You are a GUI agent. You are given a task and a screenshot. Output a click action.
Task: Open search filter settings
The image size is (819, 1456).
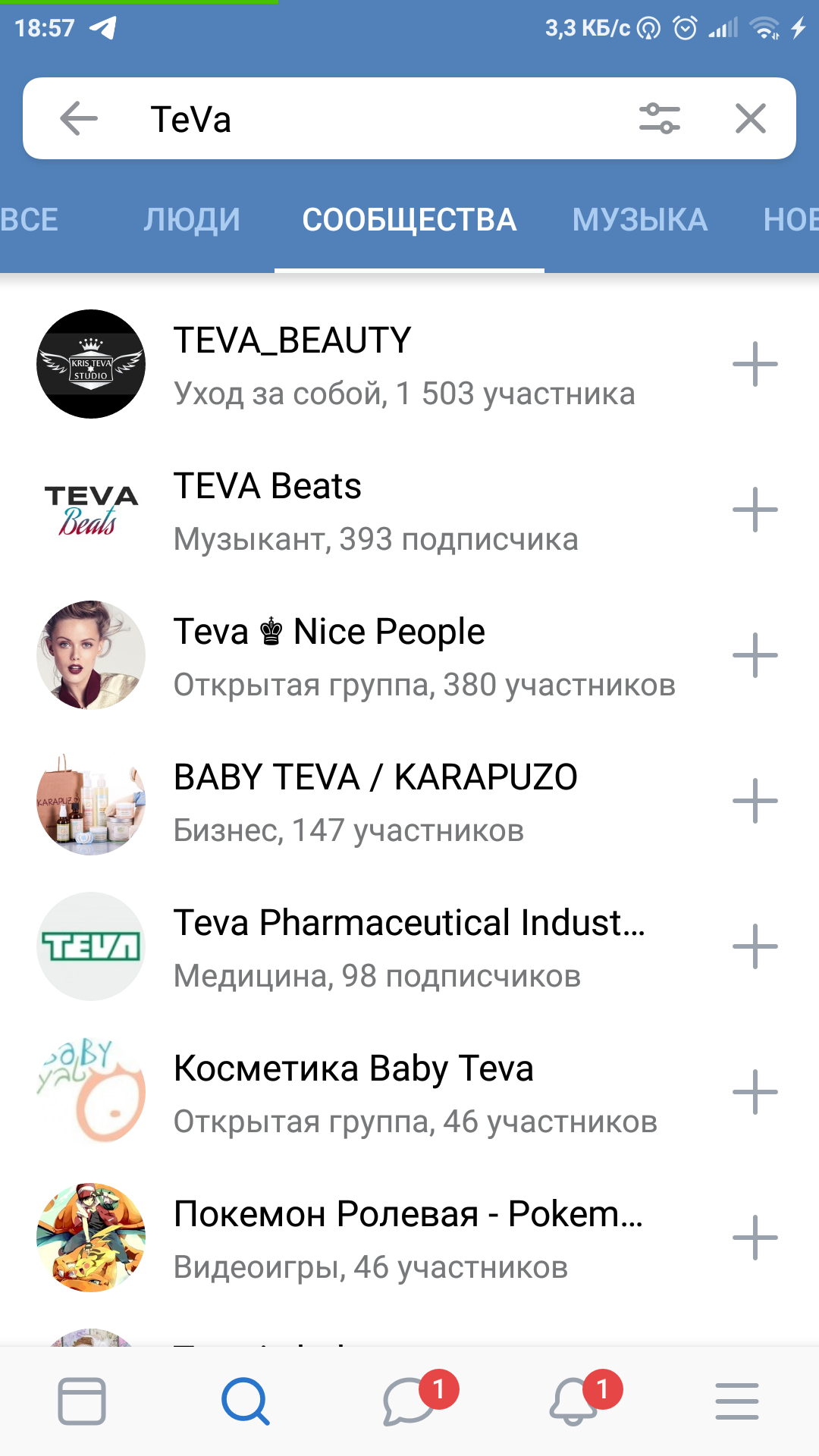pyautogui.click(x=659, y=119)
